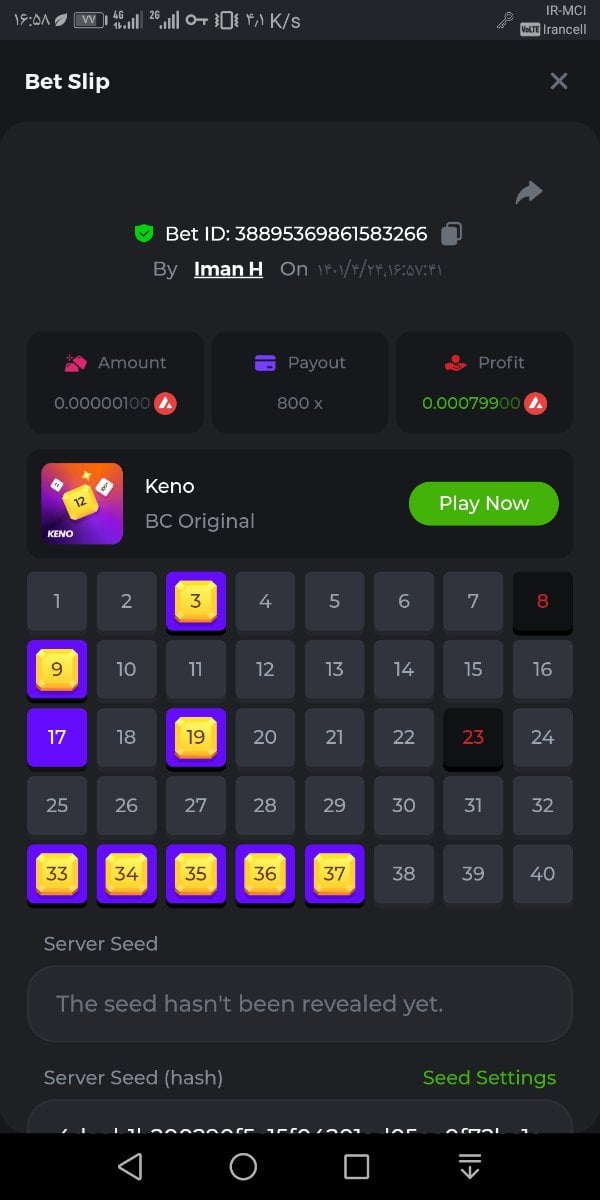
Task: Close the Bet Slip panel
Action: click(559, 81)
